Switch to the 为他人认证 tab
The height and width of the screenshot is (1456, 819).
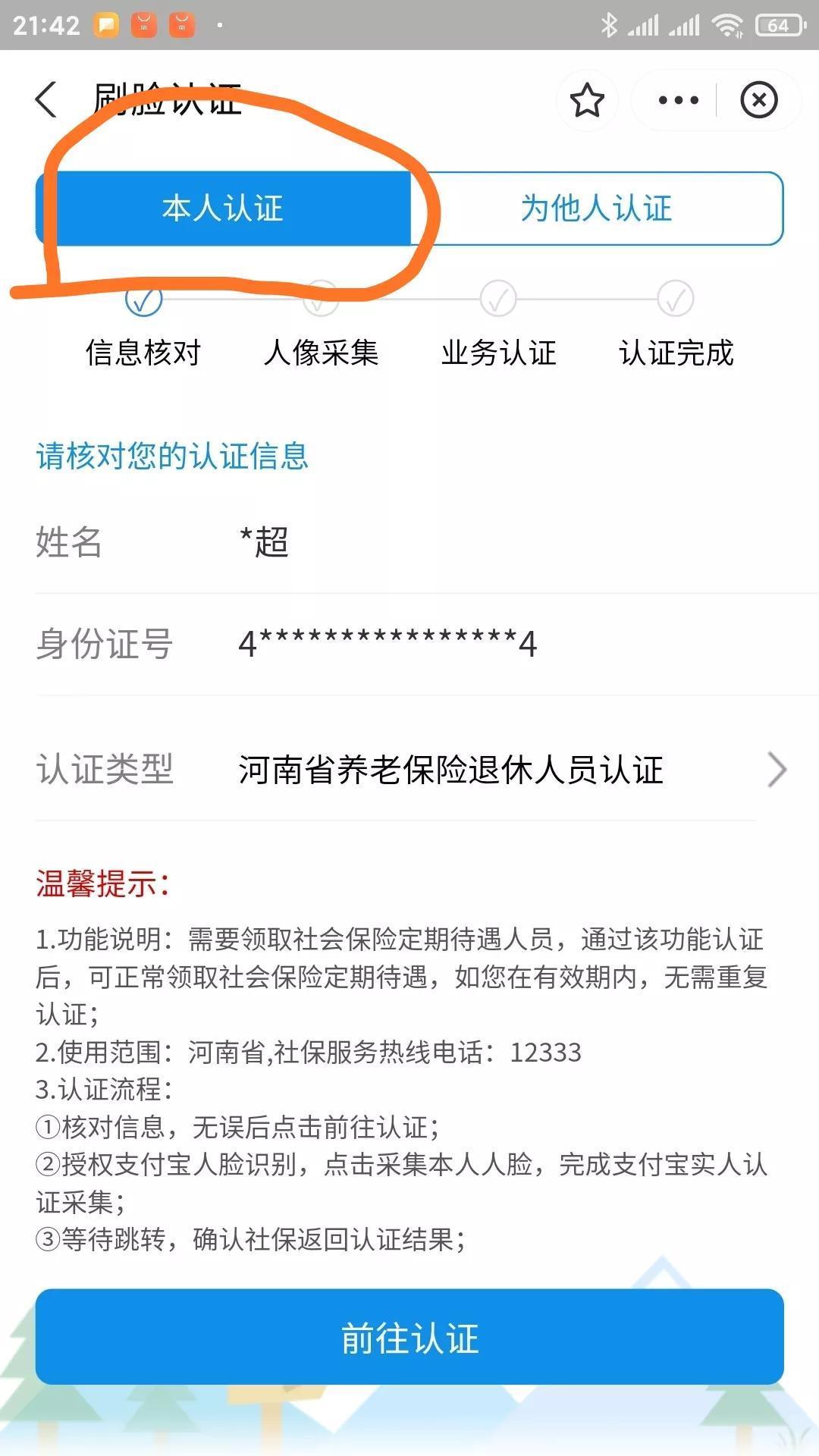(x=597, y=209)
